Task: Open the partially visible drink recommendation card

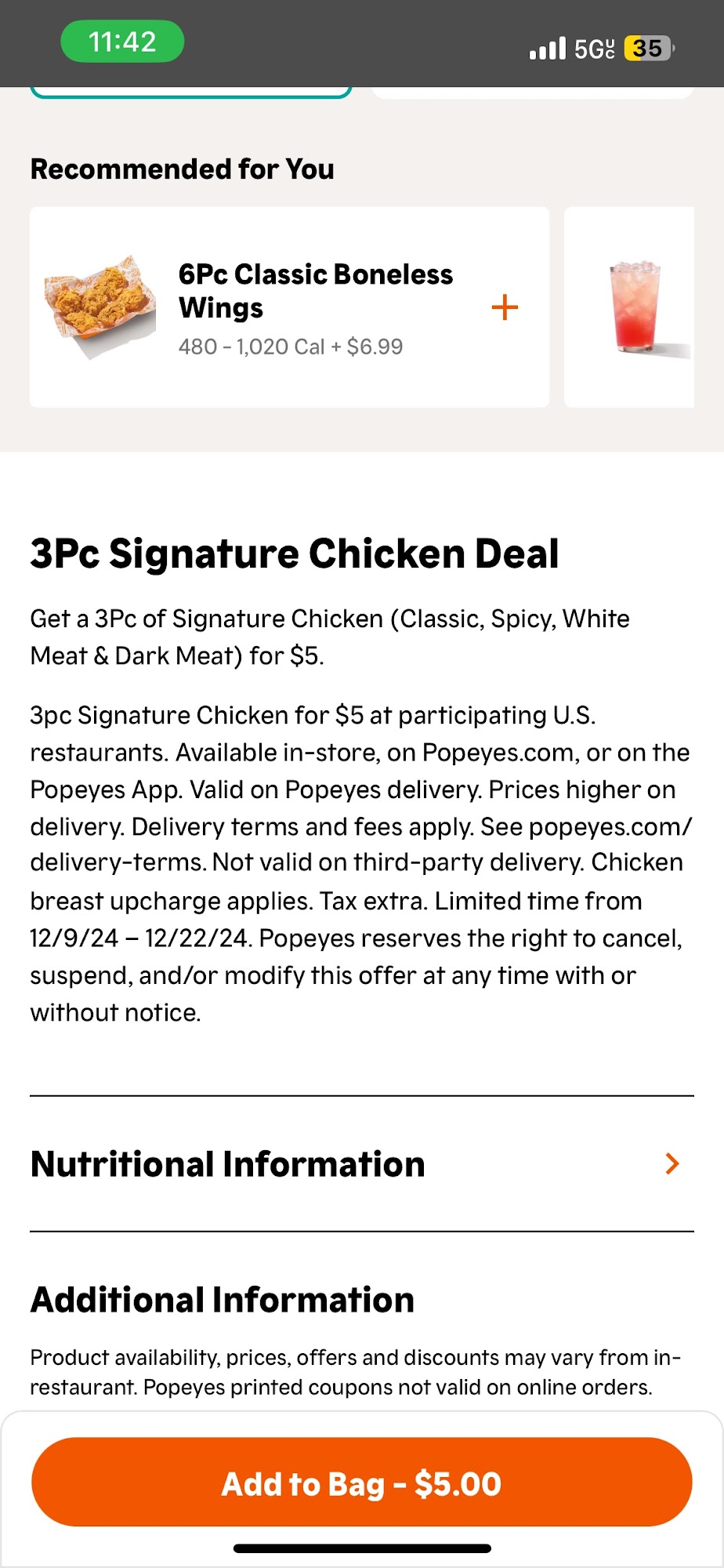Action: (631, 307)
